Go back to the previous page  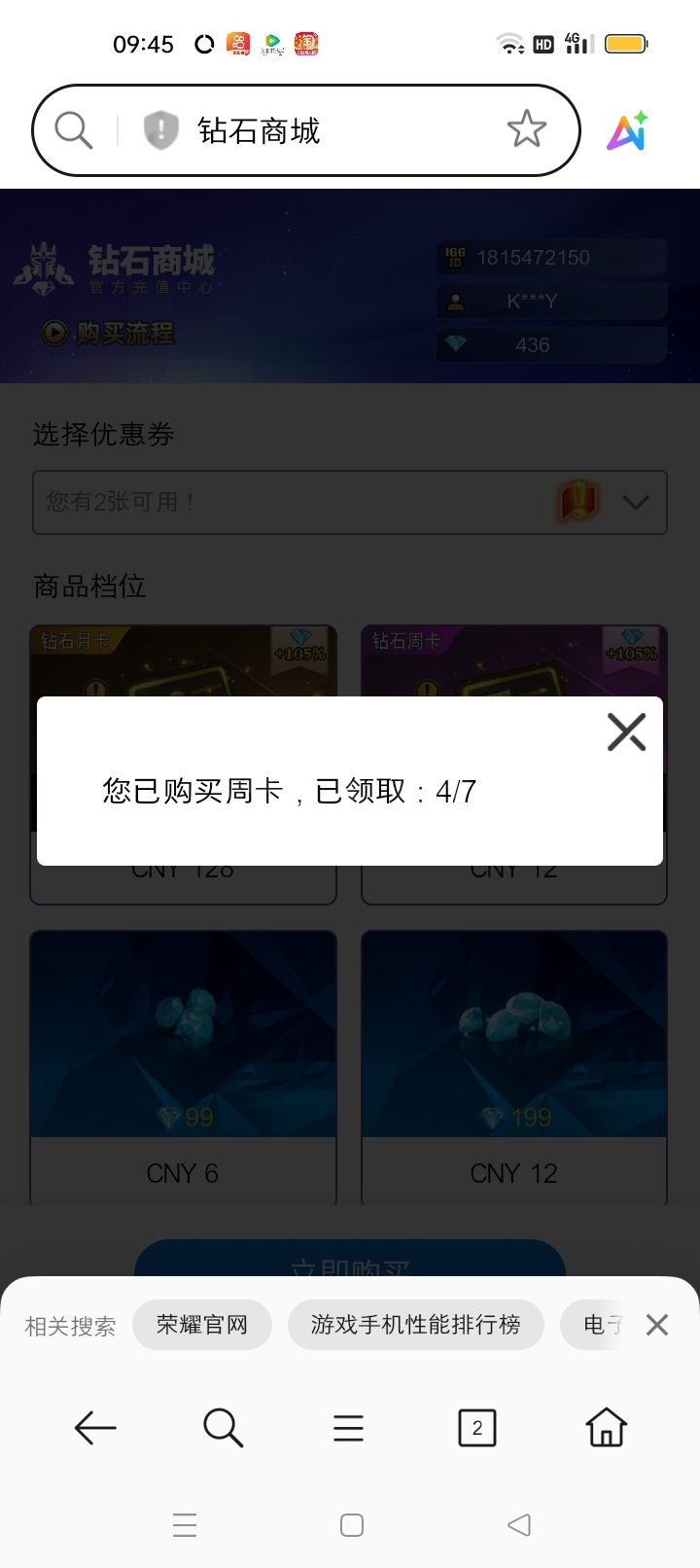tap(95, 1428)
